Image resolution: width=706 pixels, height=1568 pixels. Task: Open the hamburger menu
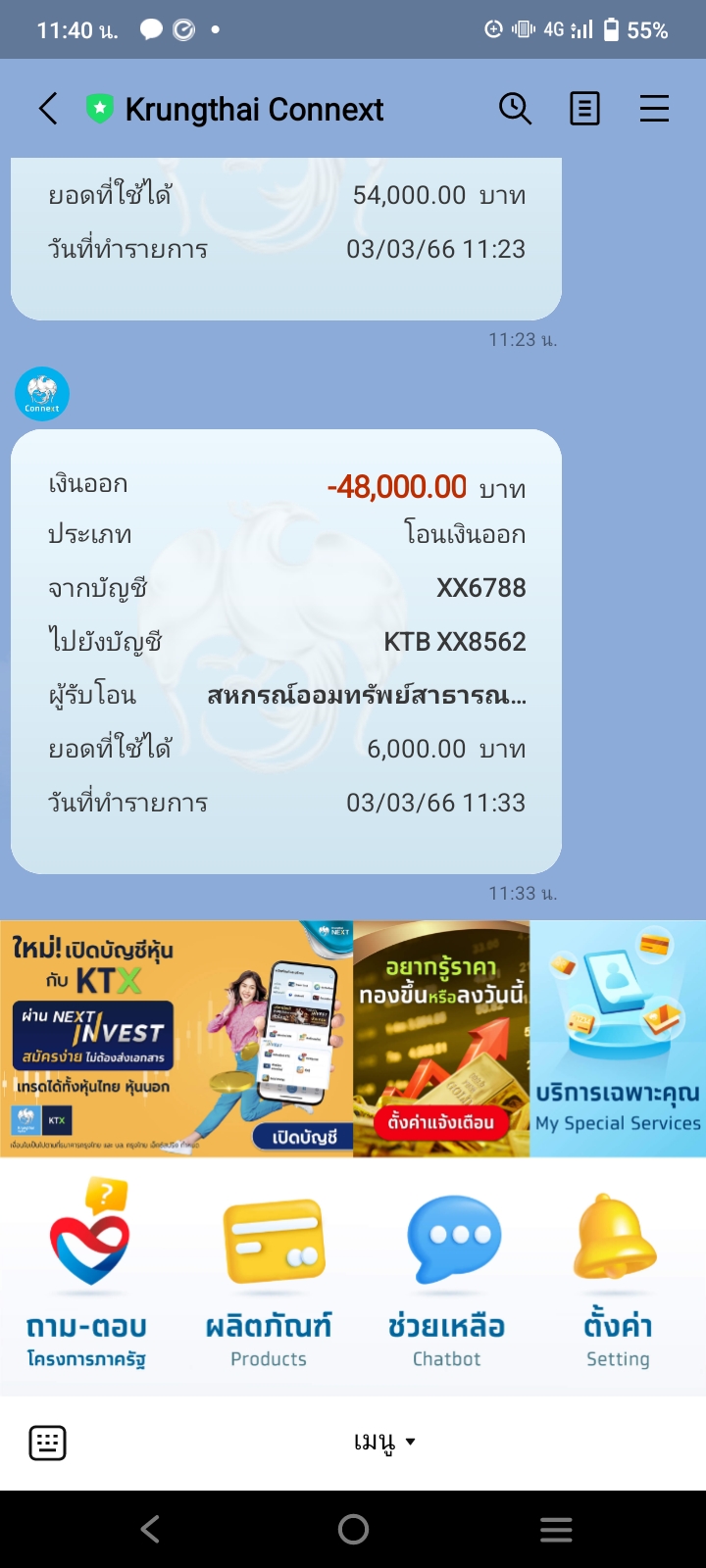pos(654,108)
